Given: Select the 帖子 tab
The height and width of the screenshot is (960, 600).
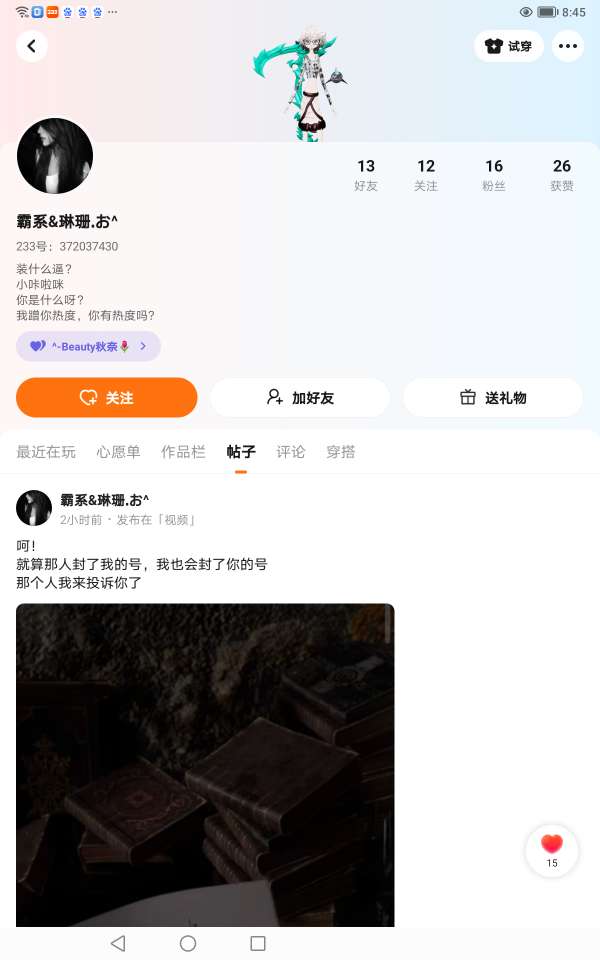Looking at the screenshot, I should (241, 452).
